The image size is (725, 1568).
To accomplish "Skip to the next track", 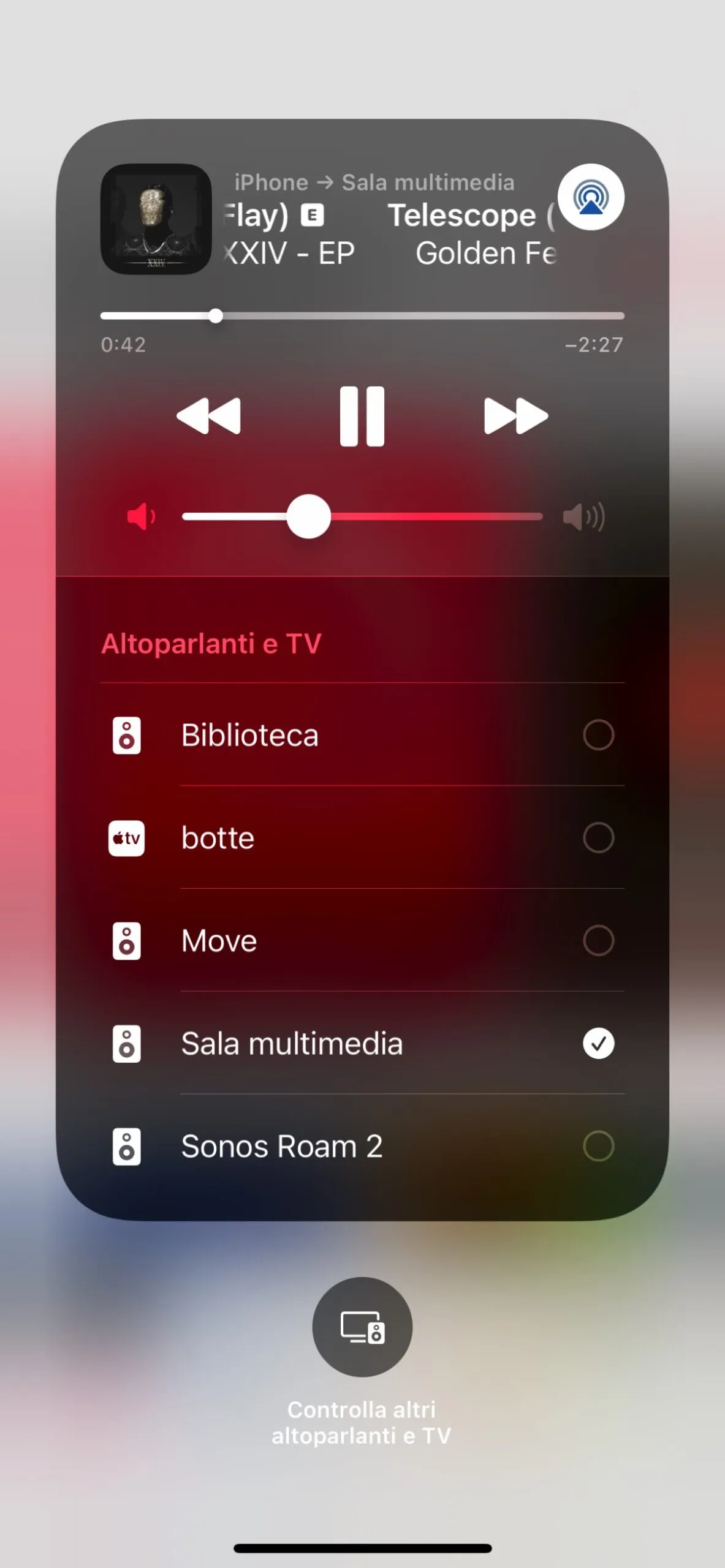I will 515,415.
